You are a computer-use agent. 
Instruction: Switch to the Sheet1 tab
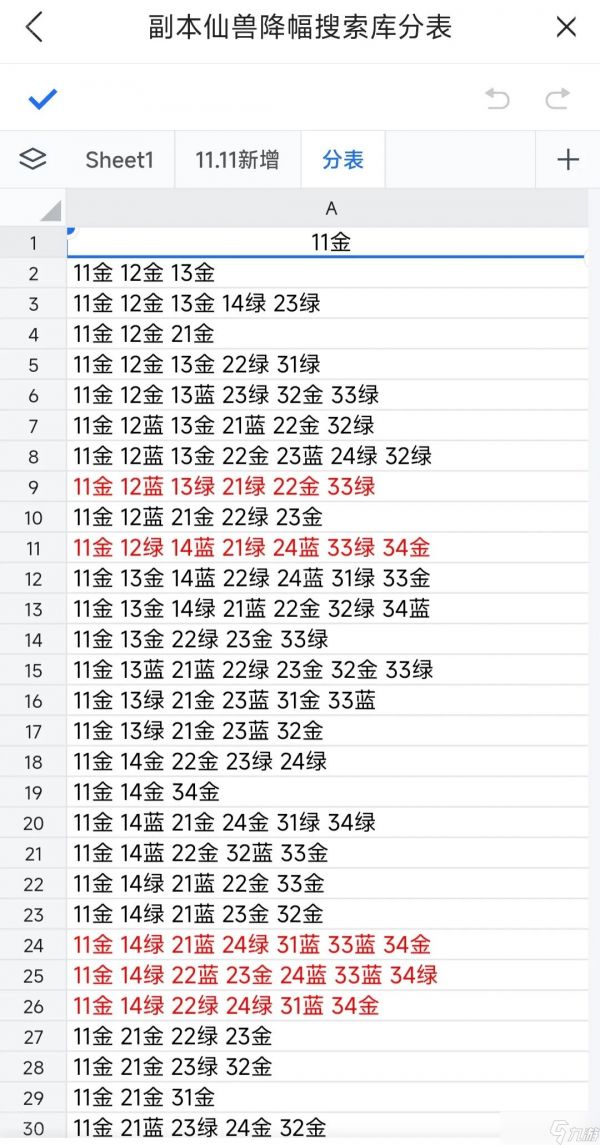pyautogui.click(x=119, y=159)
